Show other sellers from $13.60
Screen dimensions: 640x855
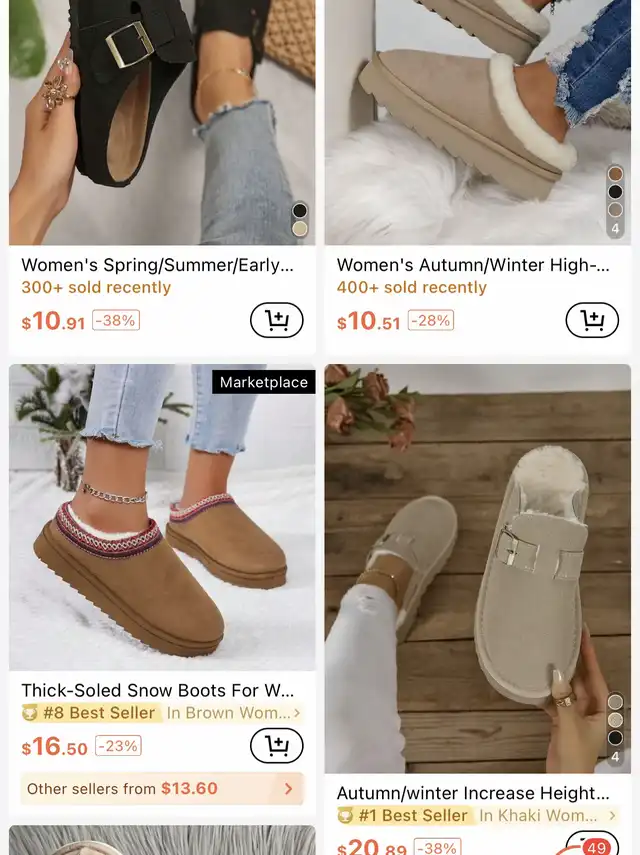162,789
